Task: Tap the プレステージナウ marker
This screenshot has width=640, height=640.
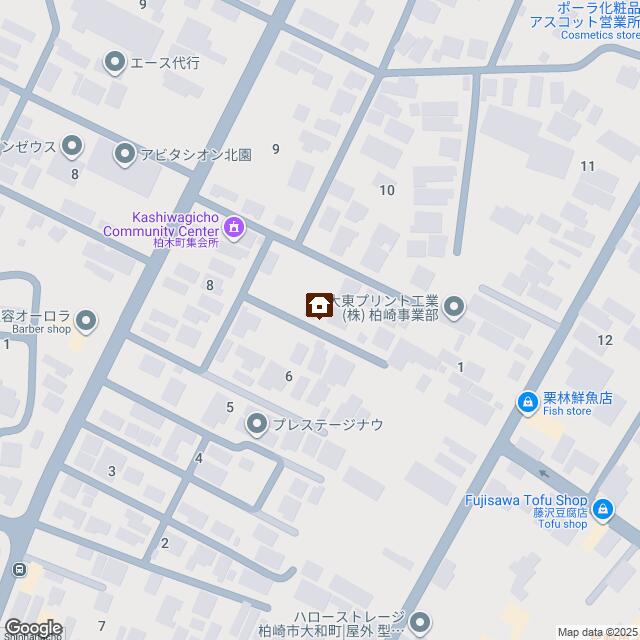Action: 256,425
